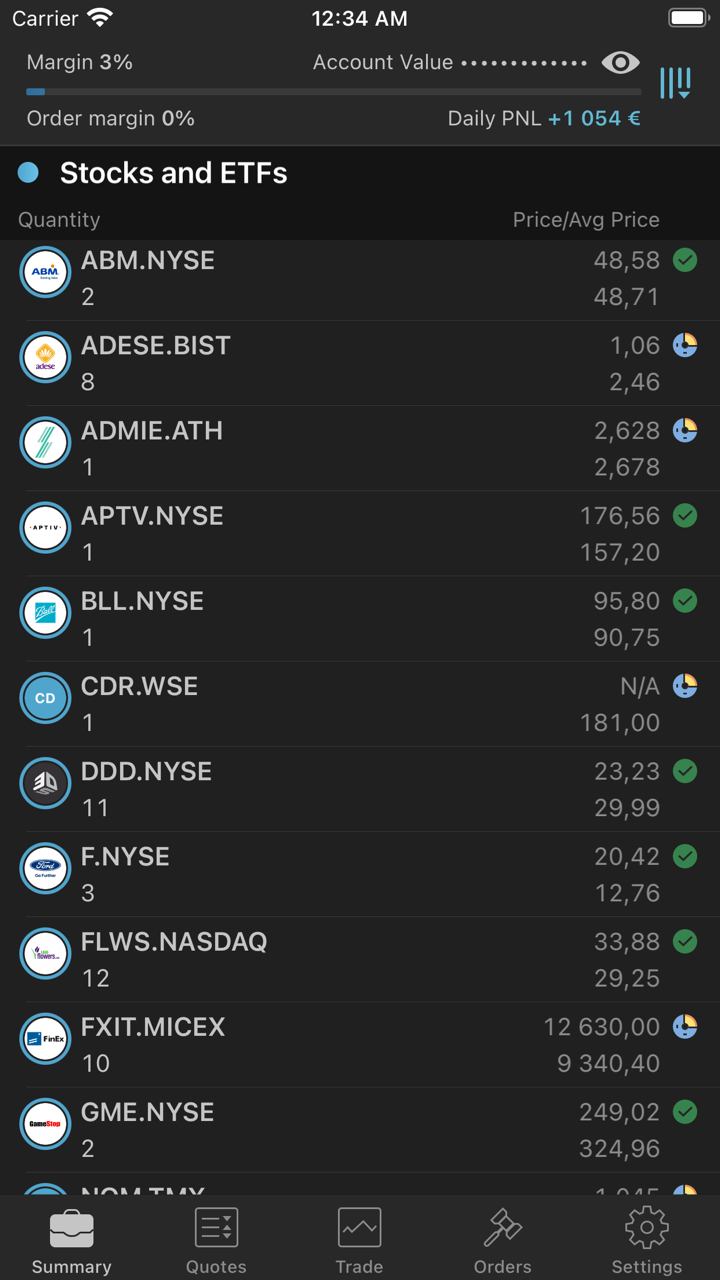Tap the FinEx logo on FXIT.MICEX row
This screenshot has width=720, height=1280.
click(x=45, y=1039)
